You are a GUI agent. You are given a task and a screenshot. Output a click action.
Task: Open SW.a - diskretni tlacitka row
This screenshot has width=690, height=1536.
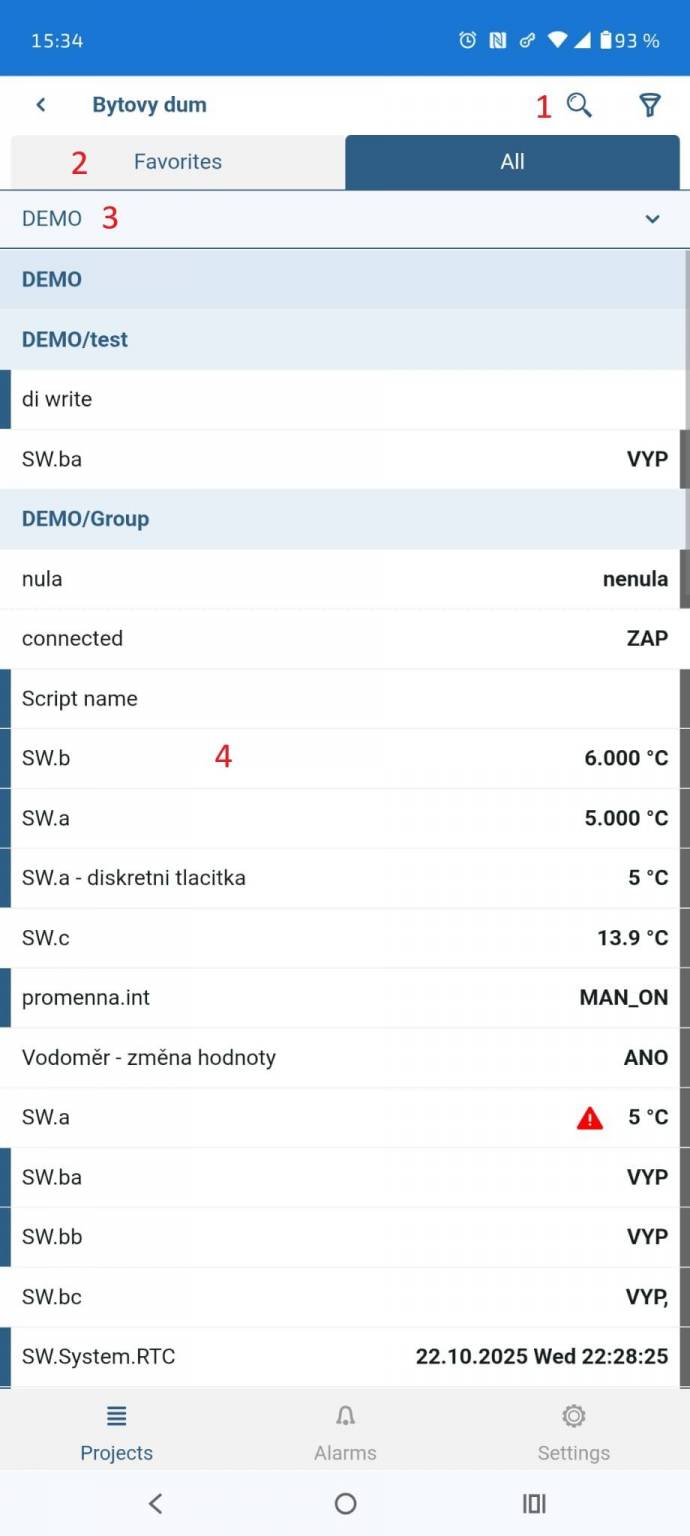345,878
